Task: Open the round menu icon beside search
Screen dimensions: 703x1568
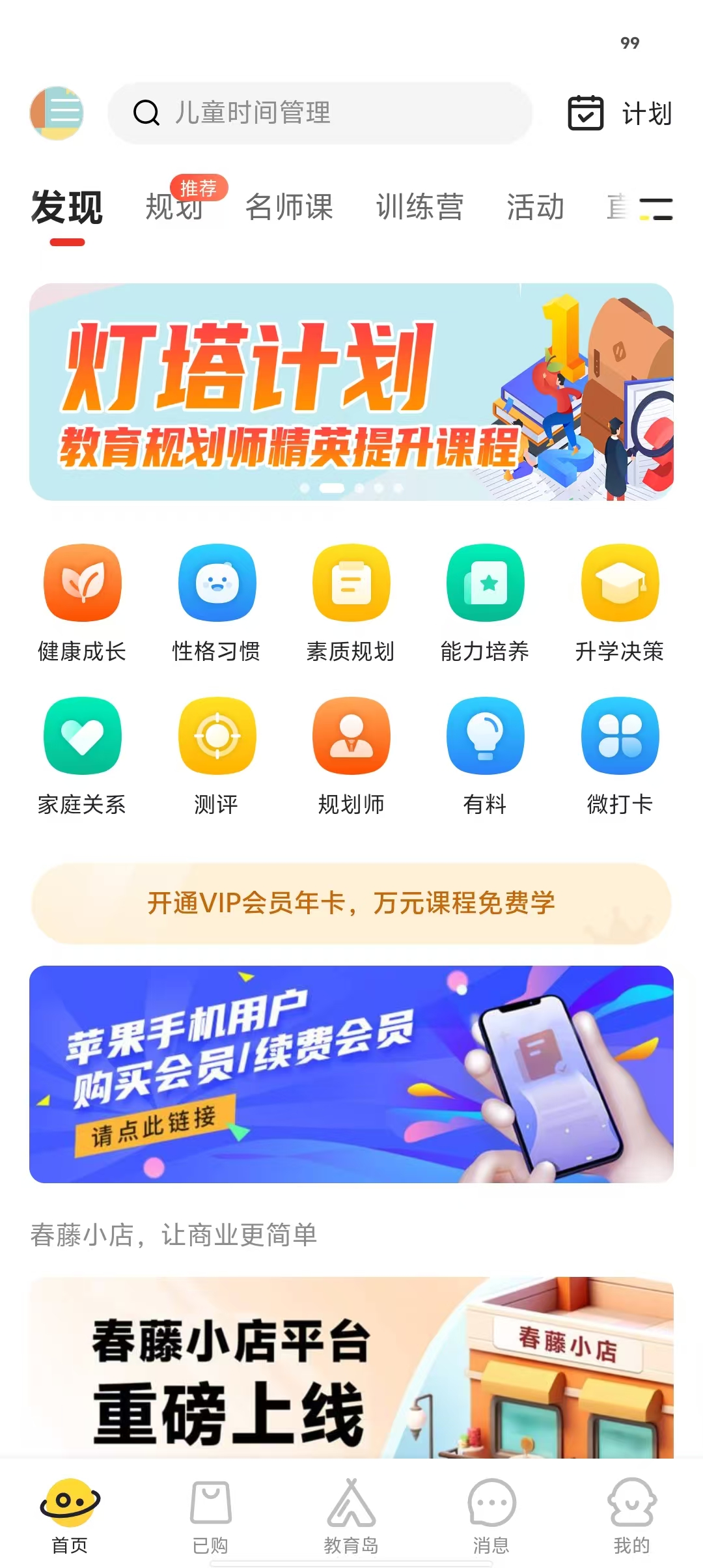Action: (x=57, y=113)
